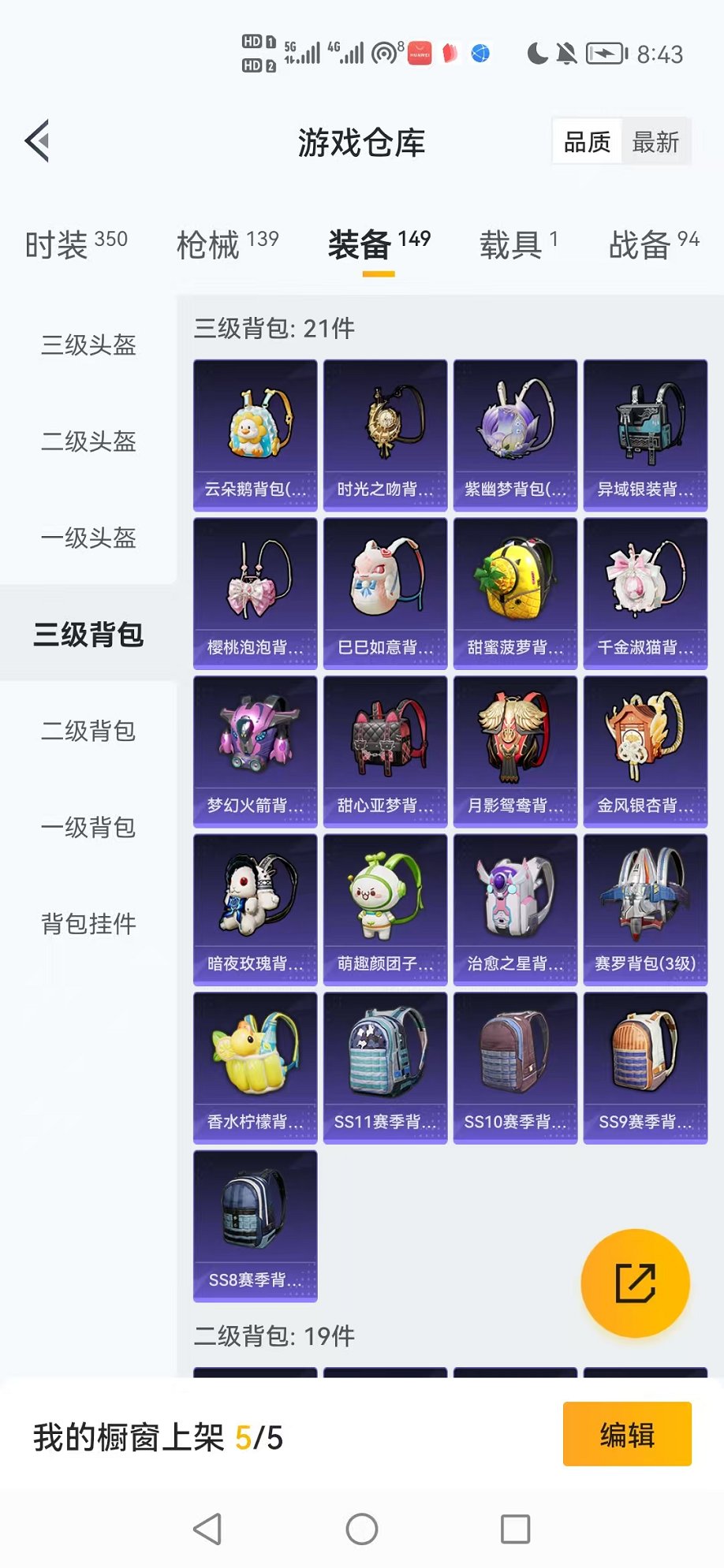
Task: Open the 背包挂件 category
Action: coord(88,923)
